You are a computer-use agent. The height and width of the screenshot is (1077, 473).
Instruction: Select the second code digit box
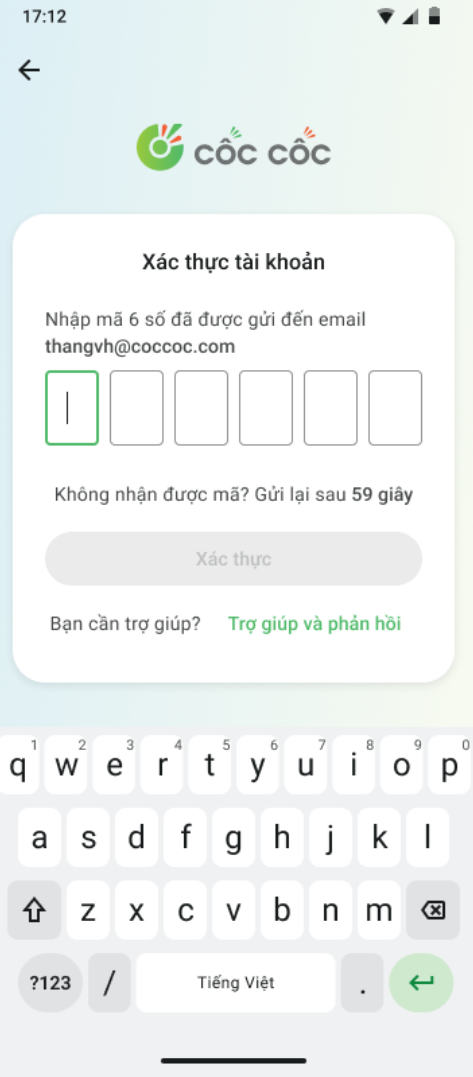click(x=137, y=408)
